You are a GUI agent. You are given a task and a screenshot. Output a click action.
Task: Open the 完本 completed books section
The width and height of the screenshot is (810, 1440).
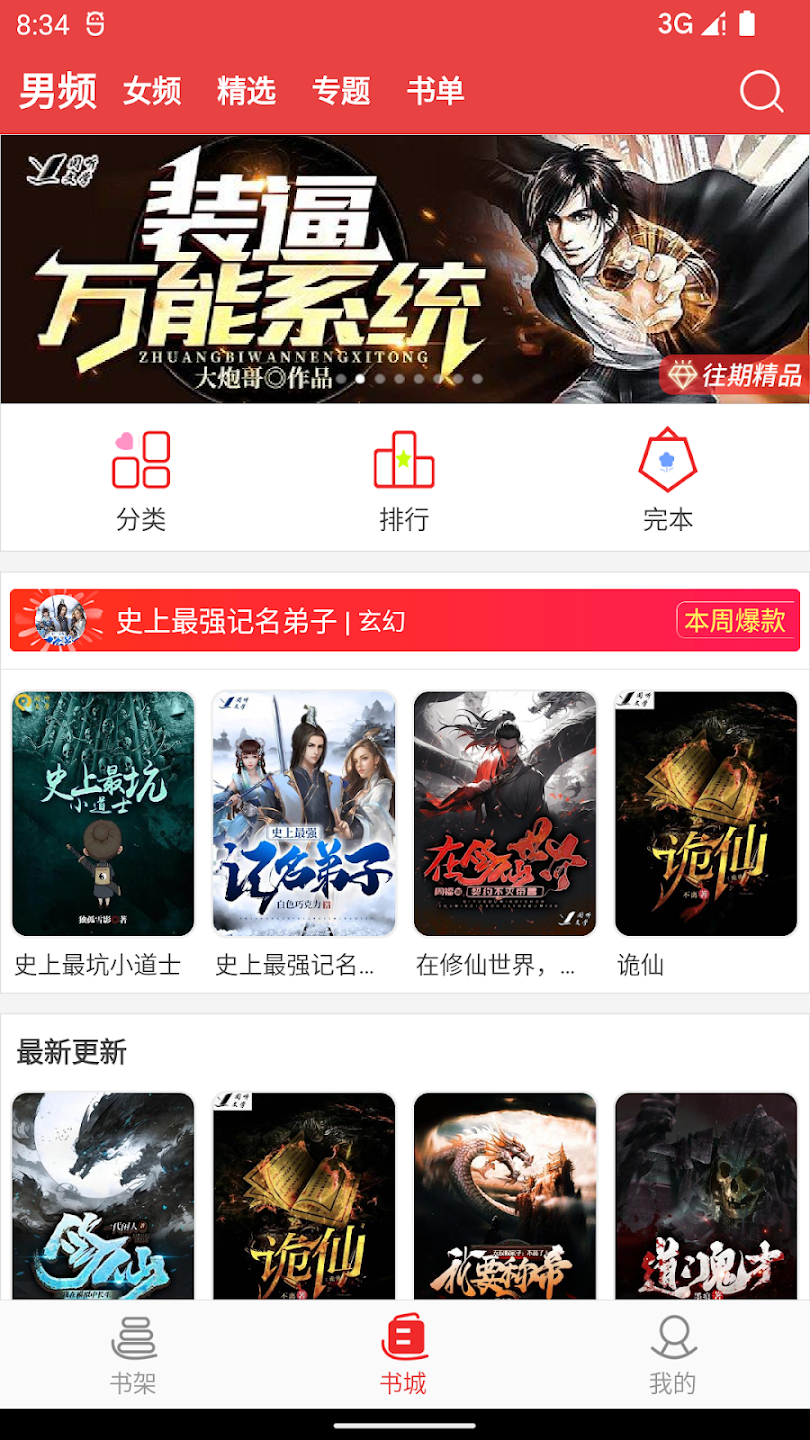tap(668, 478)
